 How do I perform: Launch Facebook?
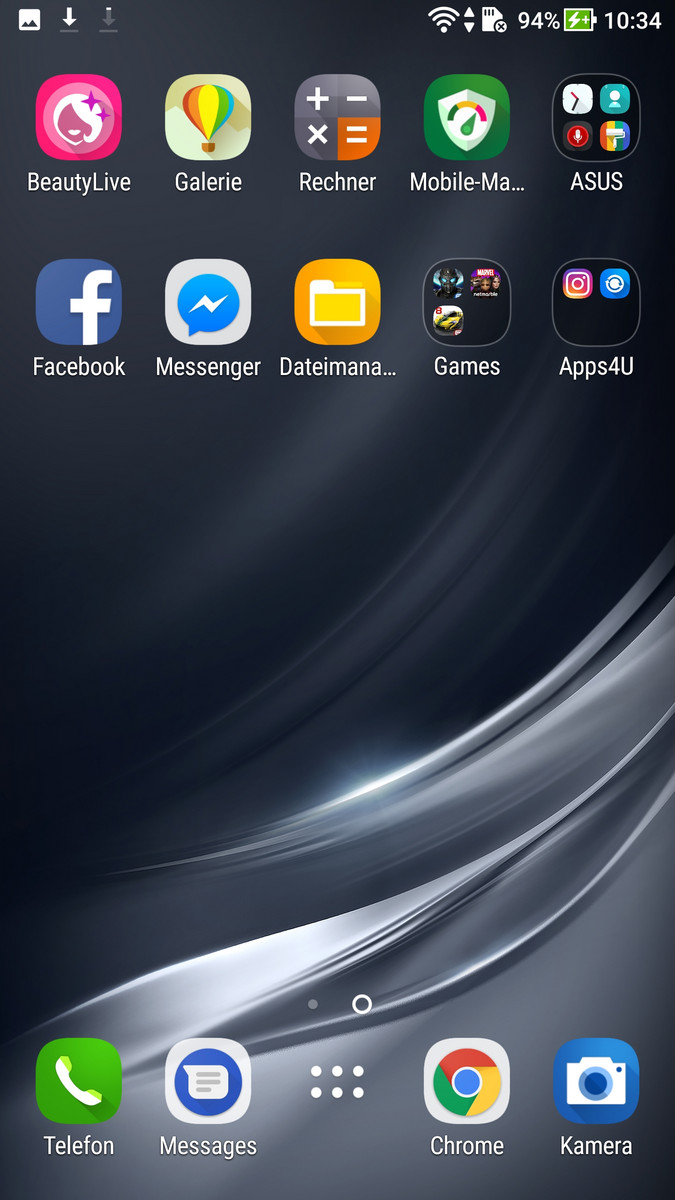tap(79, 302)
